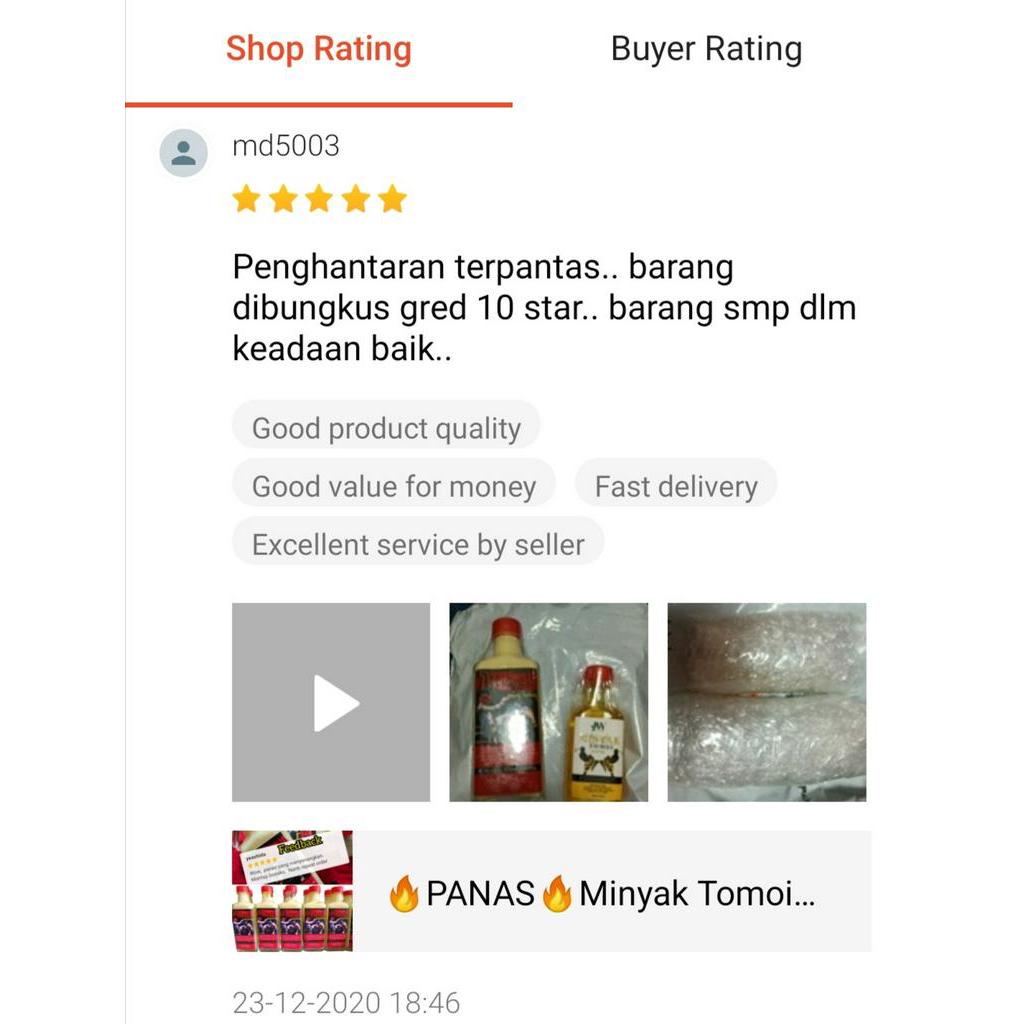
Task: Open the review photo of two bottles
Action: (x=548, y=702)
